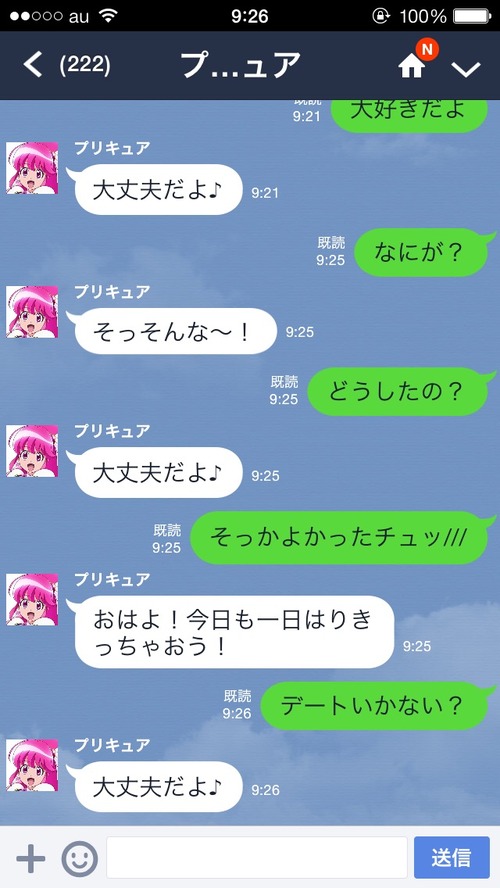
Task: View the プリキュア avatar beside the おはよ！ message
Action: (32, 600)
